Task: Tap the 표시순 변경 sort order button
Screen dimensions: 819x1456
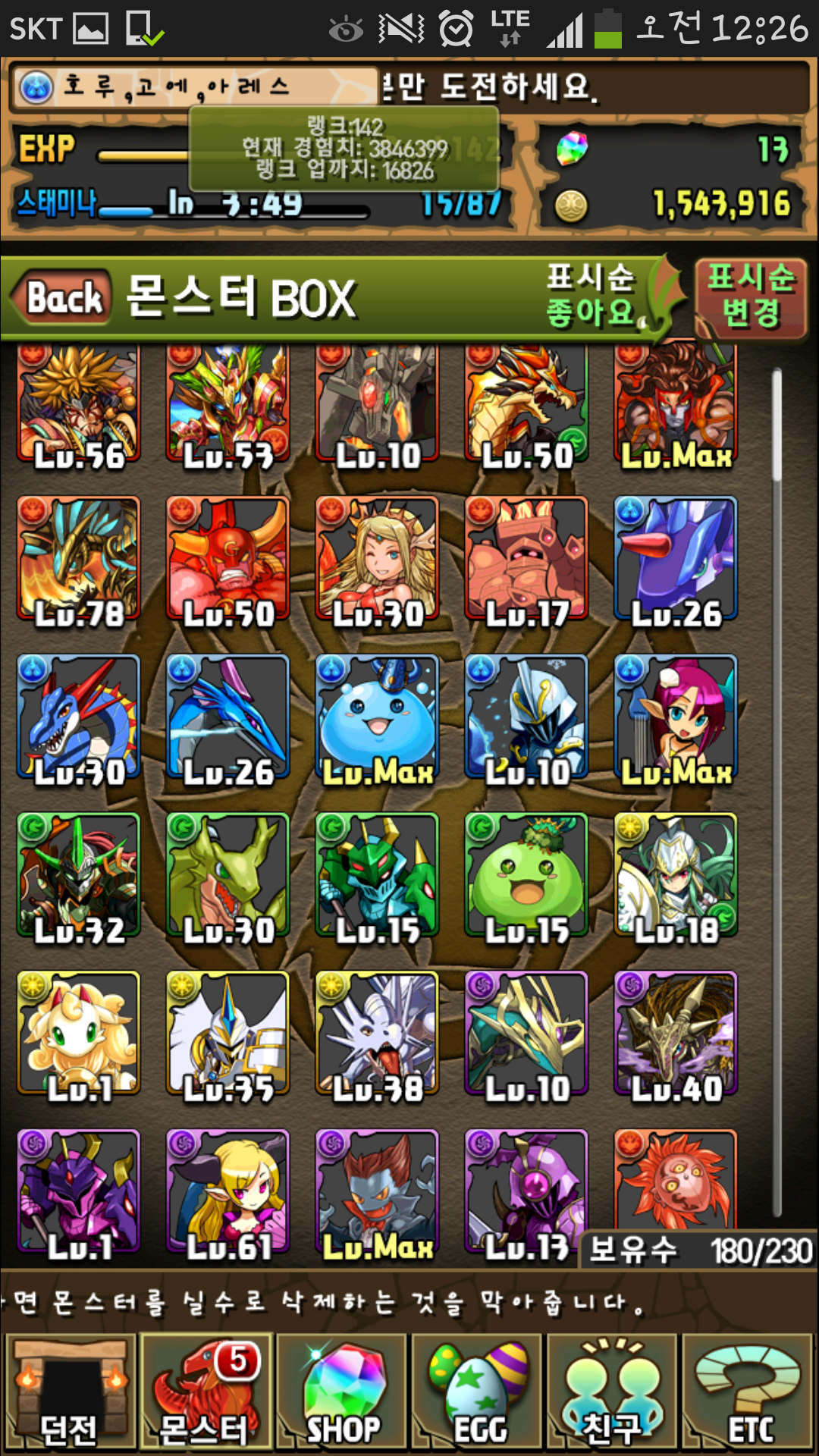Action: click(x=750, y=296)
